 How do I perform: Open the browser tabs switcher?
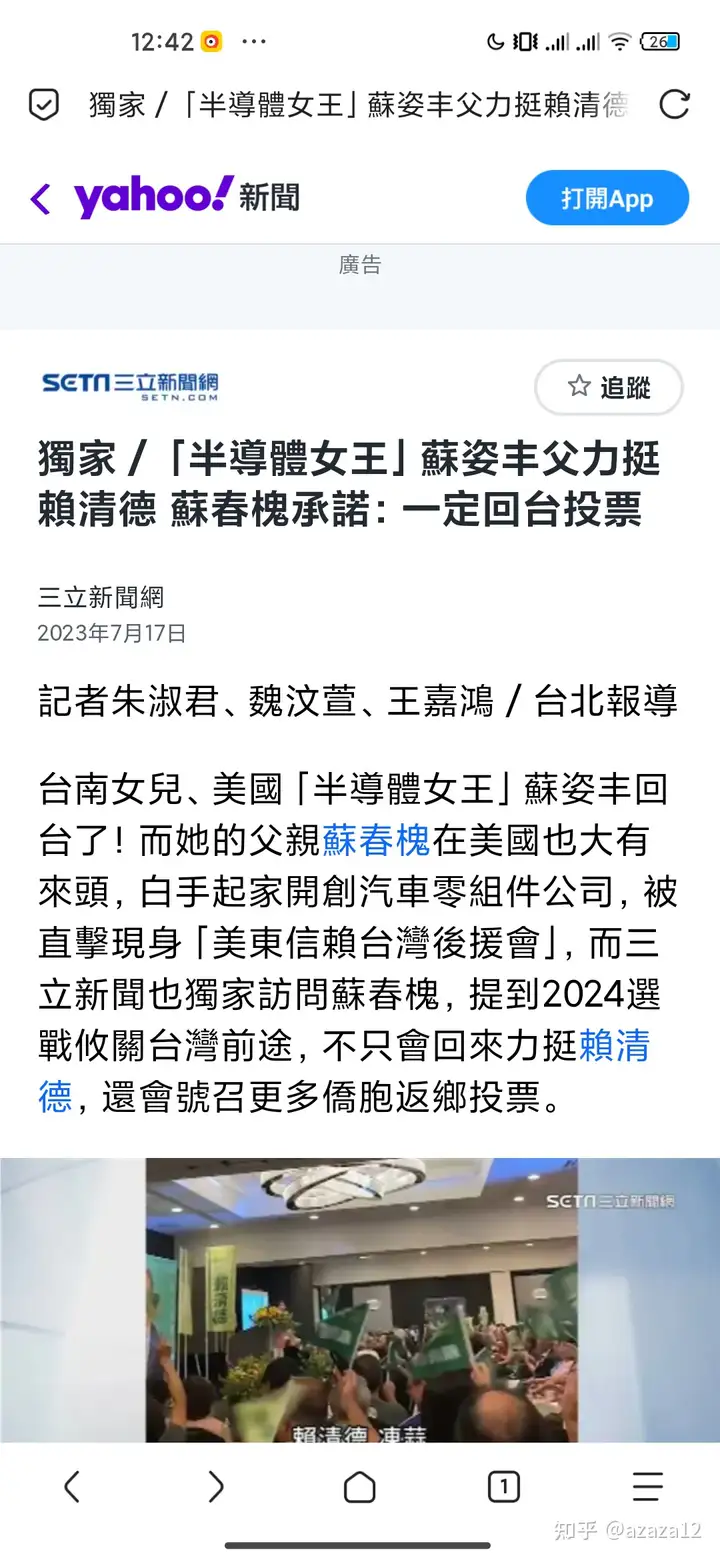[x=504, y=1487]
